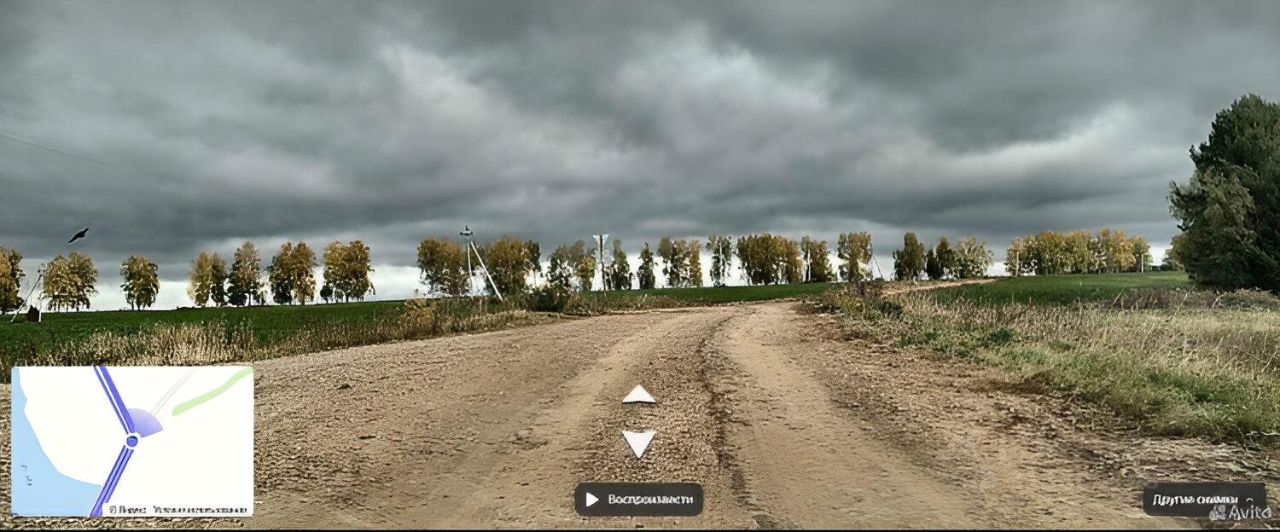Open the minimap showing the panorama position

[x=132, y=441]
